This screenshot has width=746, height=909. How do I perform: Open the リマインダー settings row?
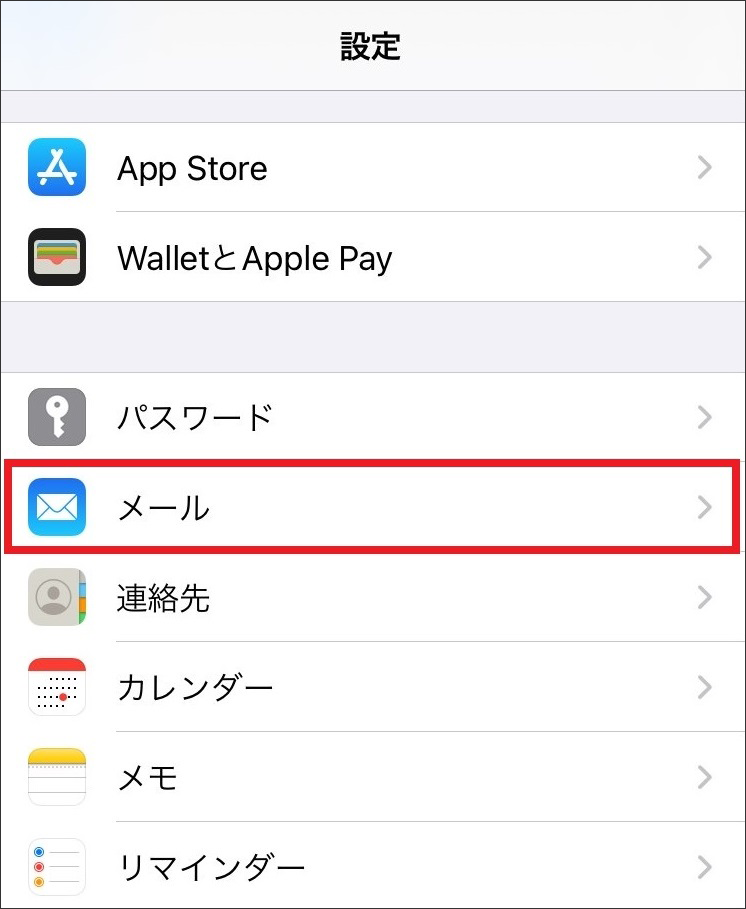[372, 866]
